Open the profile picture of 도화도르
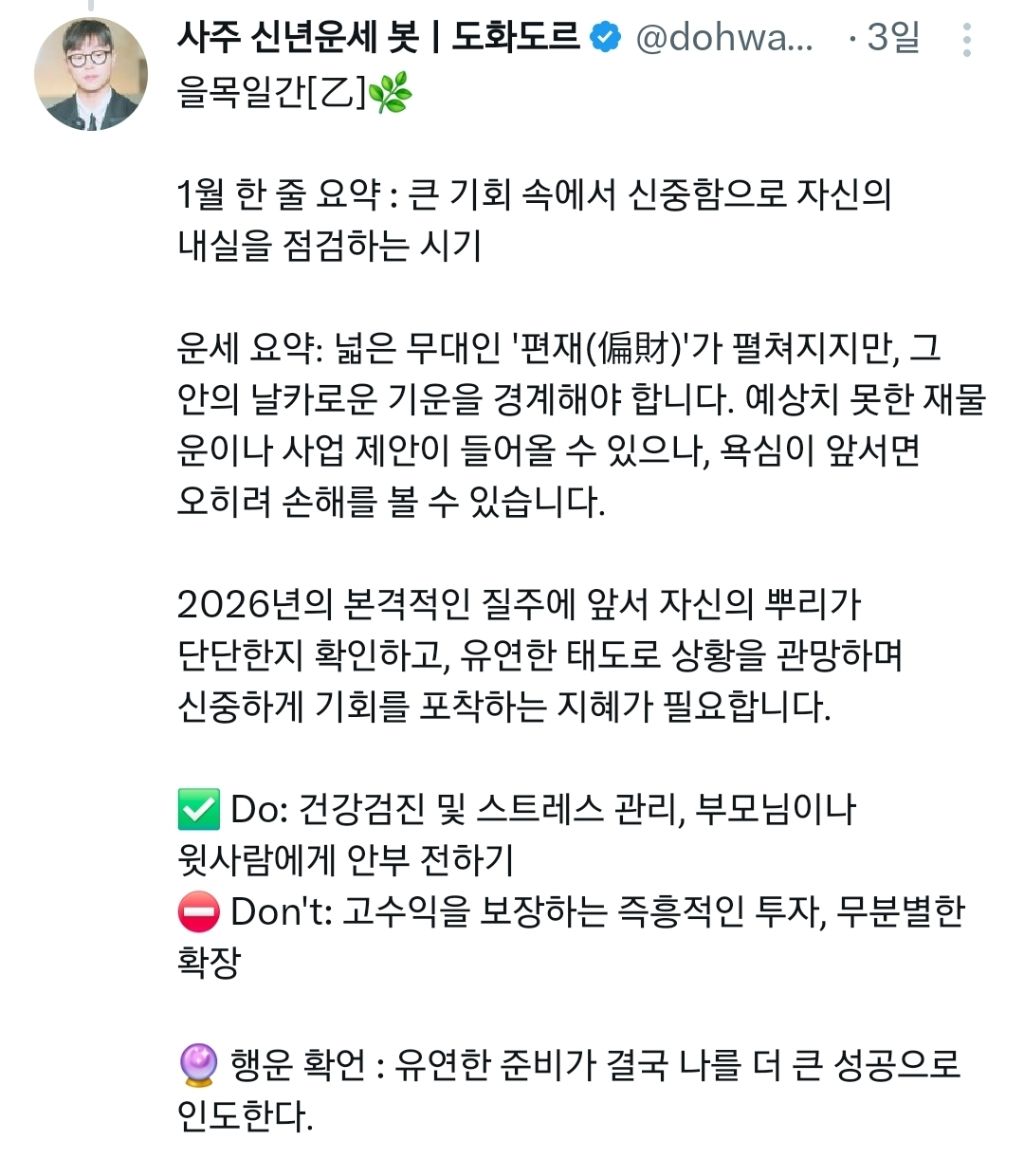1024x1158 pixels. (91, 74)
